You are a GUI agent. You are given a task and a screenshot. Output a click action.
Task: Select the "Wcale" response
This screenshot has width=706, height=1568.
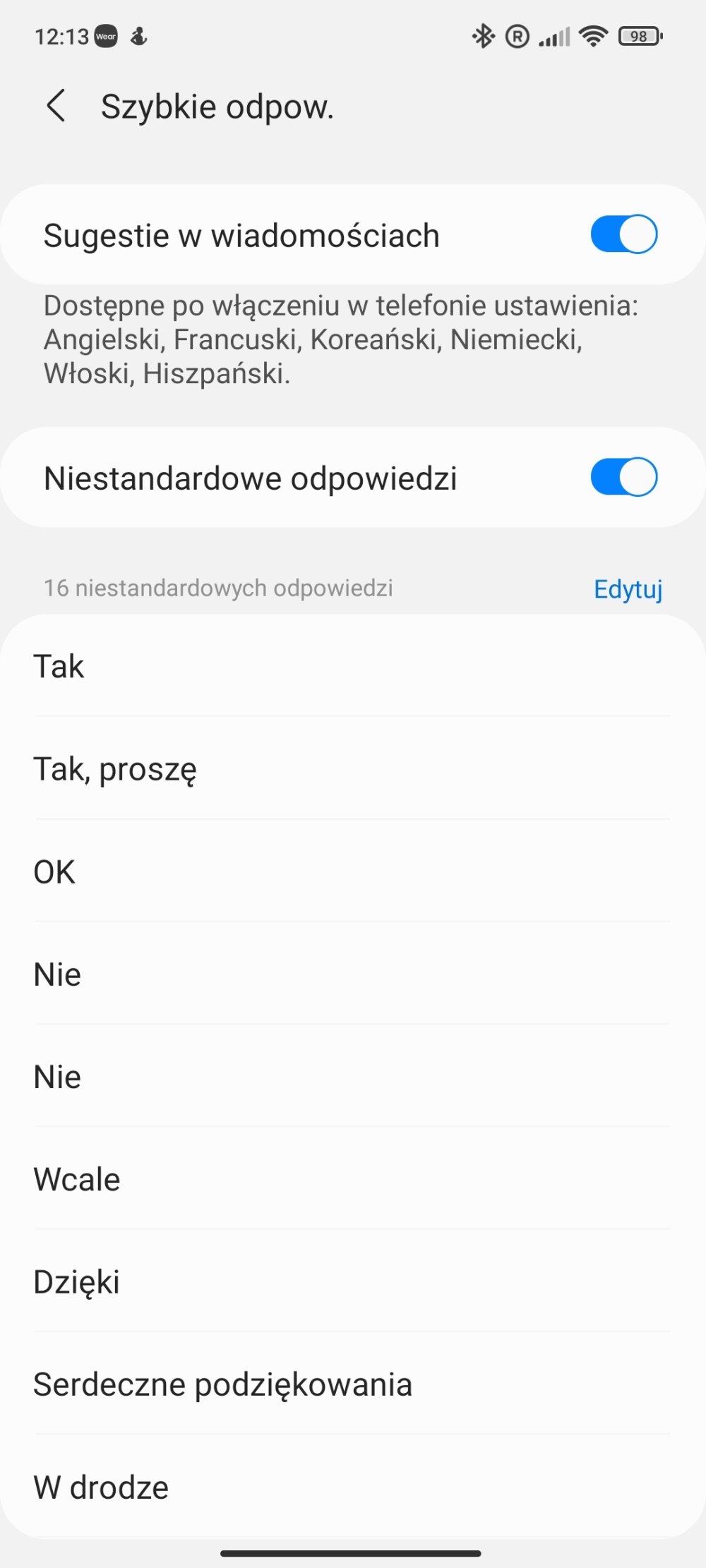tap(353, 1178)
